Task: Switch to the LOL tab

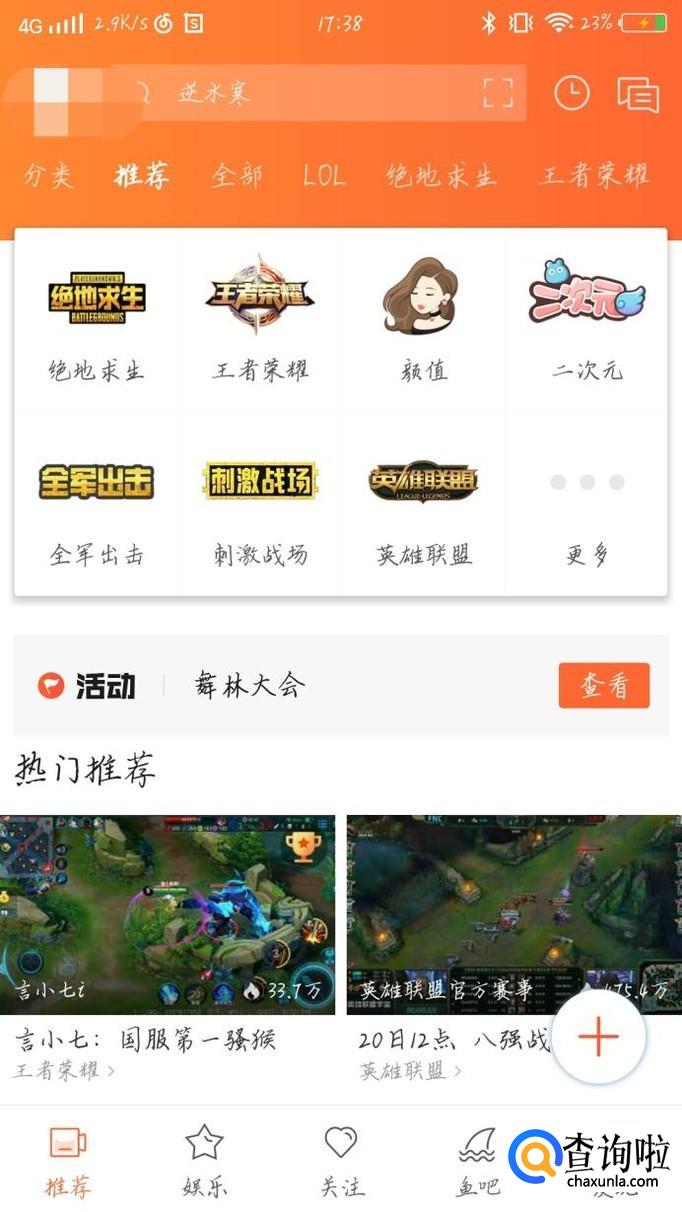Action: [324, 177]
